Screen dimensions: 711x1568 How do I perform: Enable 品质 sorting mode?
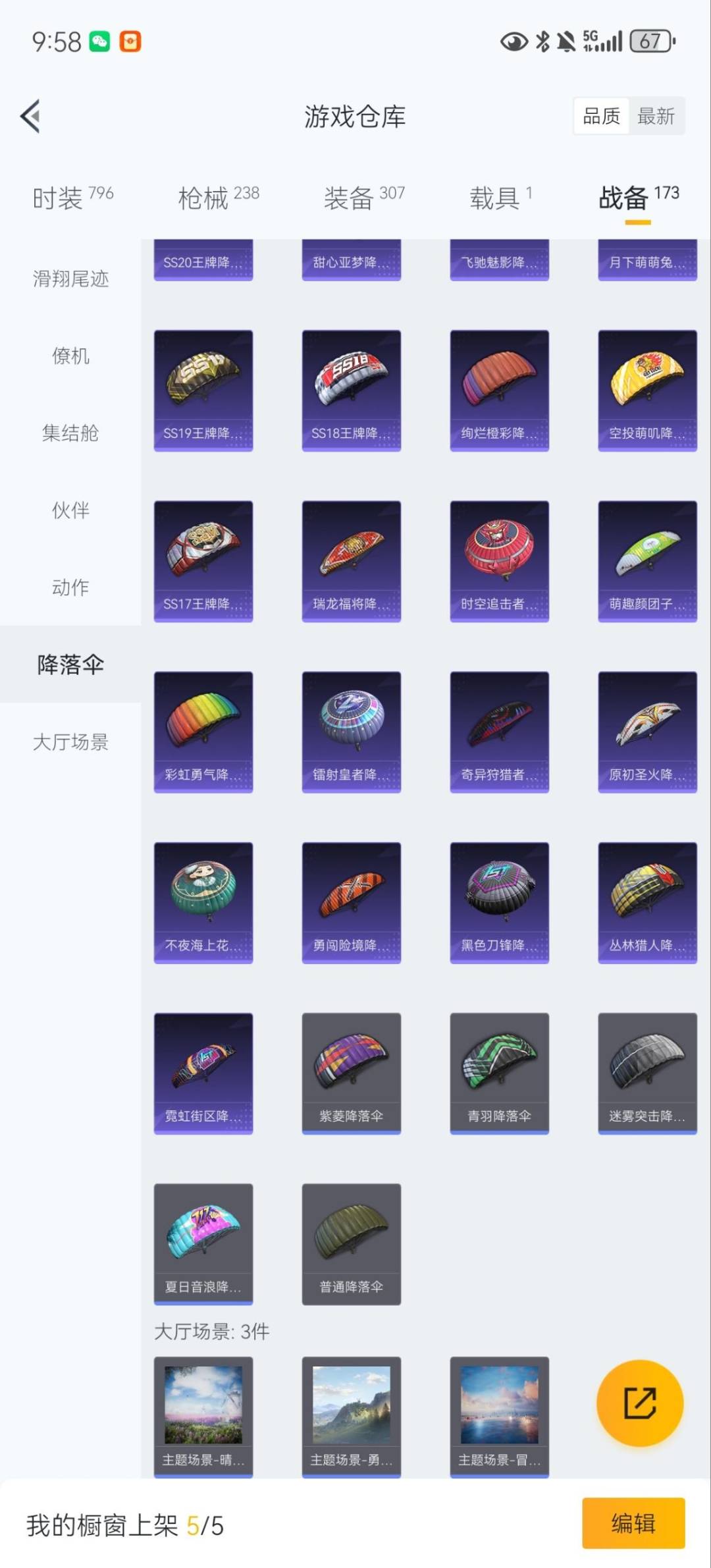(x=601, y=115)
